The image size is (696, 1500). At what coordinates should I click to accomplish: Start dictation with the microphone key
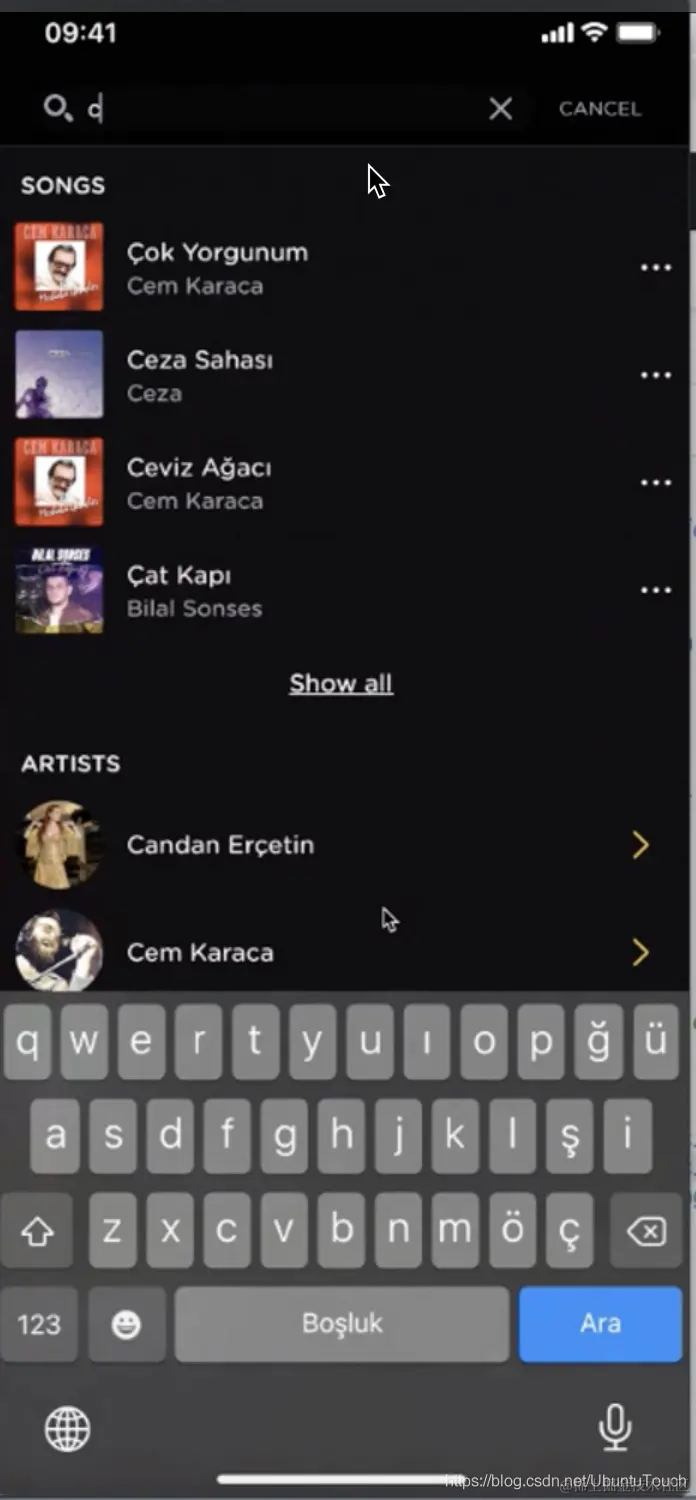(x=615, y=1427)
